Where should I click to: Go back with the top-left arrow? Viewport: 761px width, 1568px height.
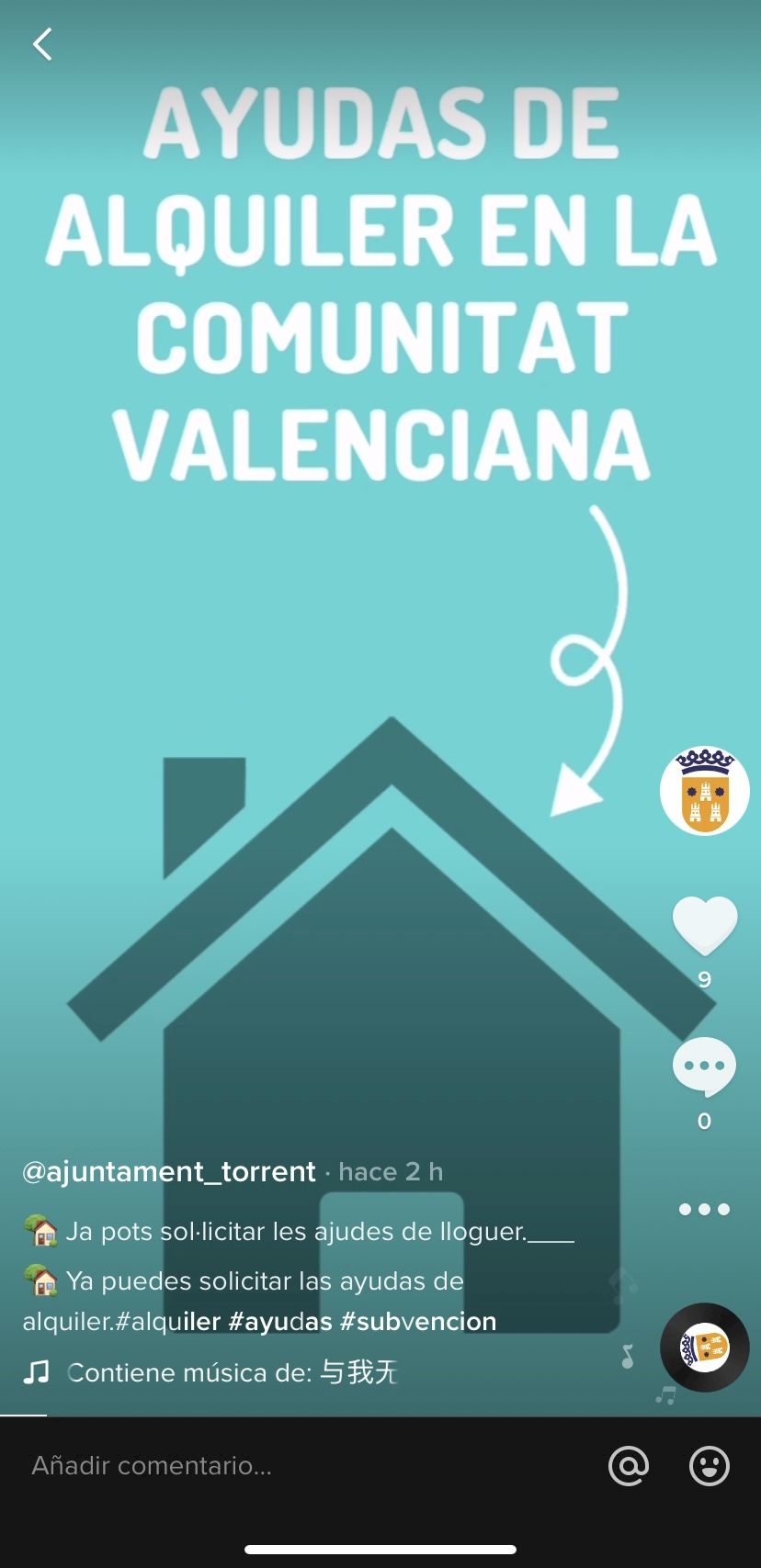[x=42, y=44]
